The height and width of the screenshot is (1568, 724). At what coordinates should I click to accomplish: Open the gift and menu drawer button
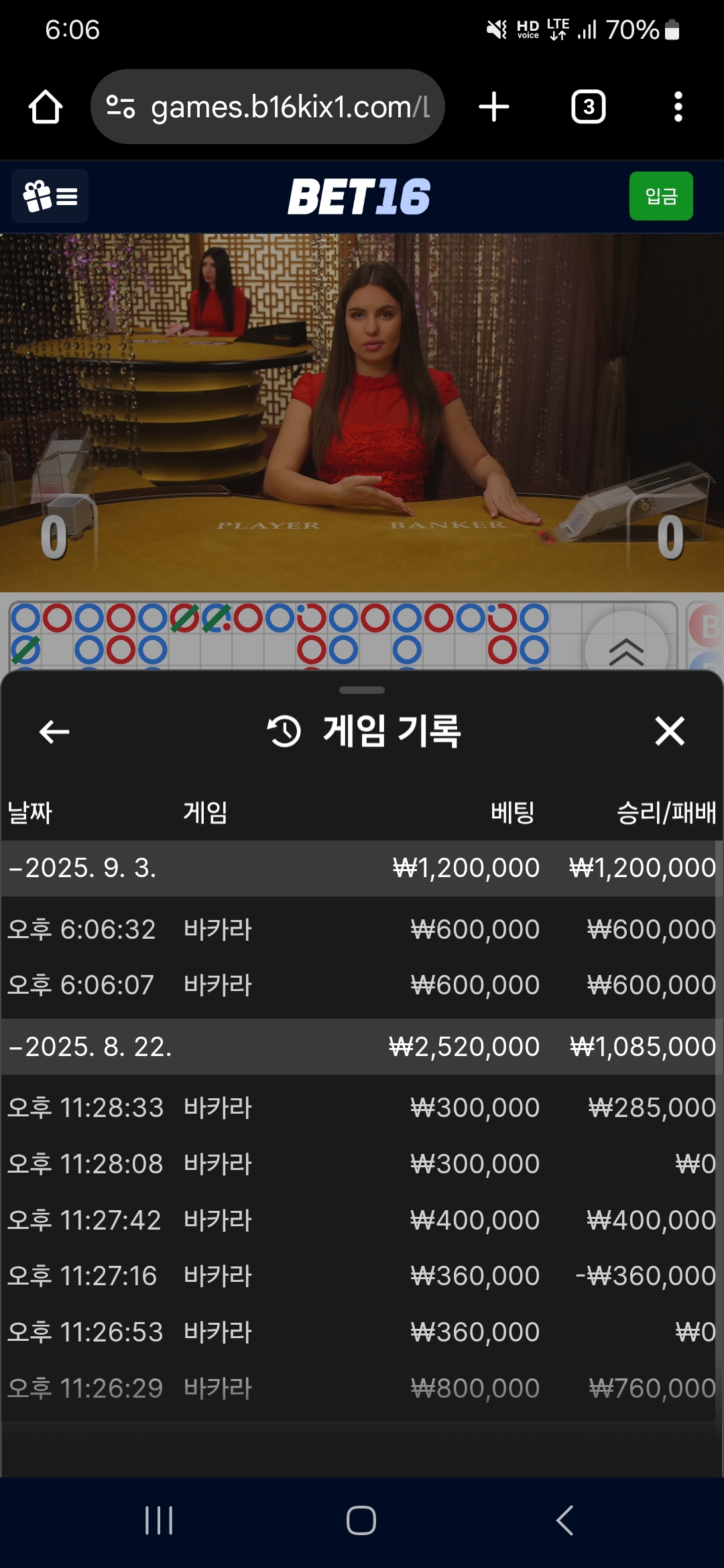50,196
